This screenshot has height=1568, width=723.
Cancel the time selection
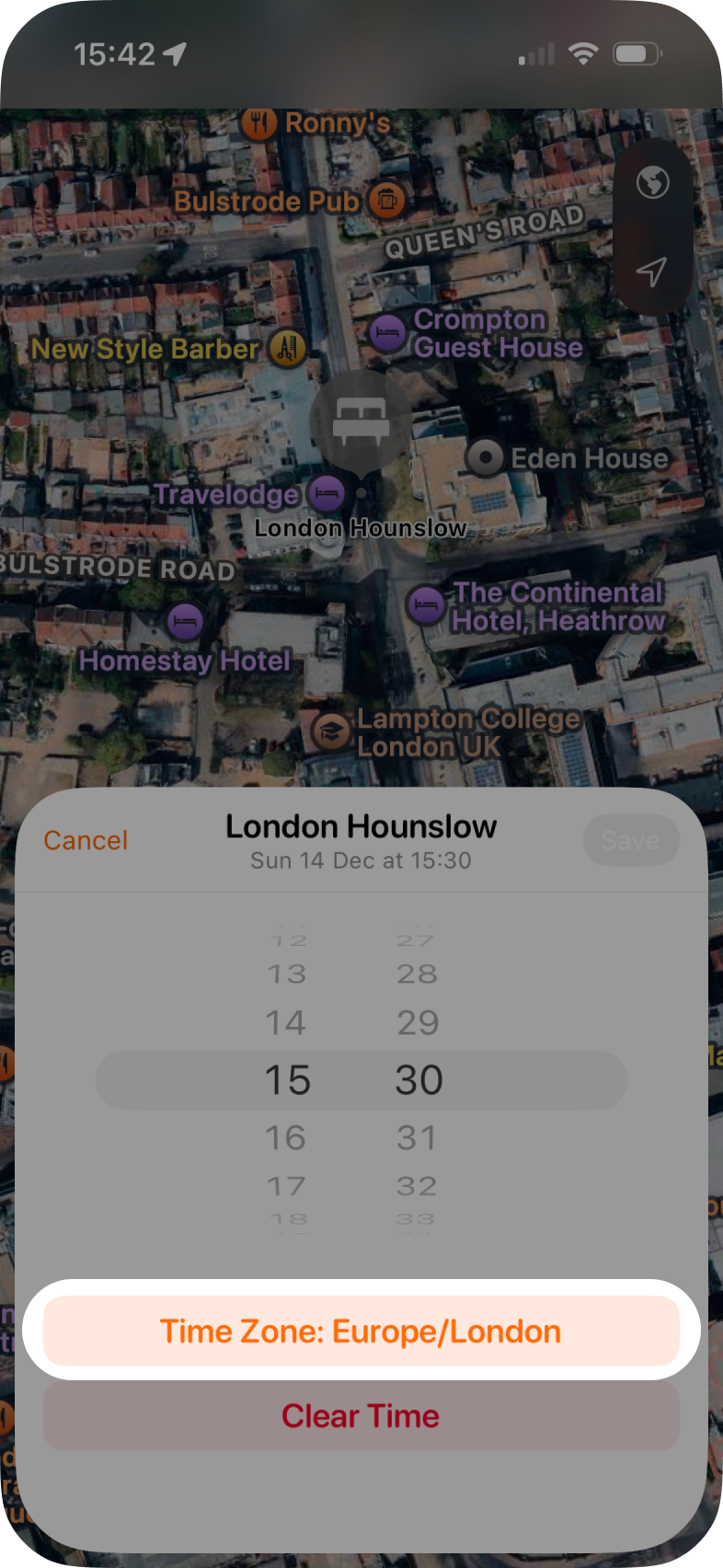coord(86,840)
